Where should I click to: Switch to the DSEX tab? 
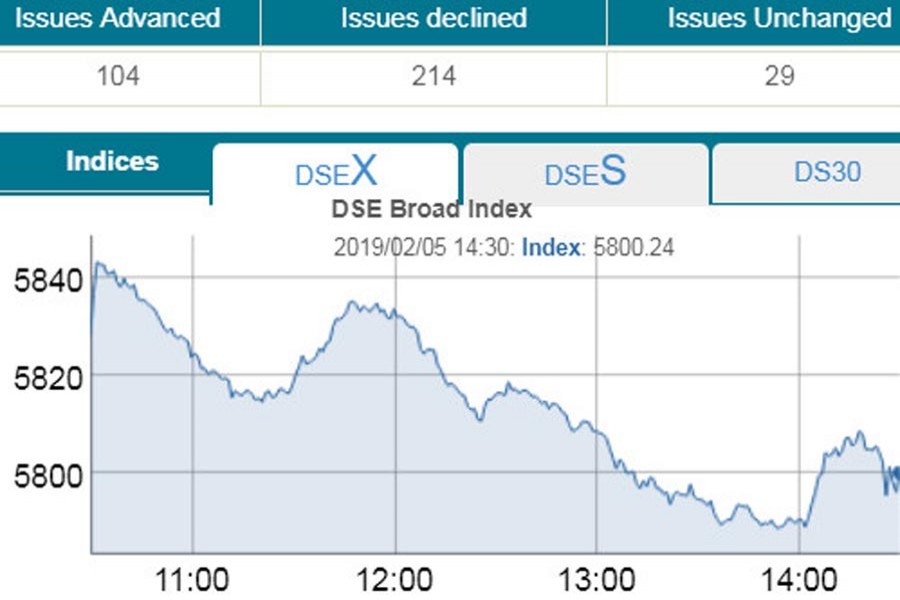pyautogui.click(x=336, y=172)
